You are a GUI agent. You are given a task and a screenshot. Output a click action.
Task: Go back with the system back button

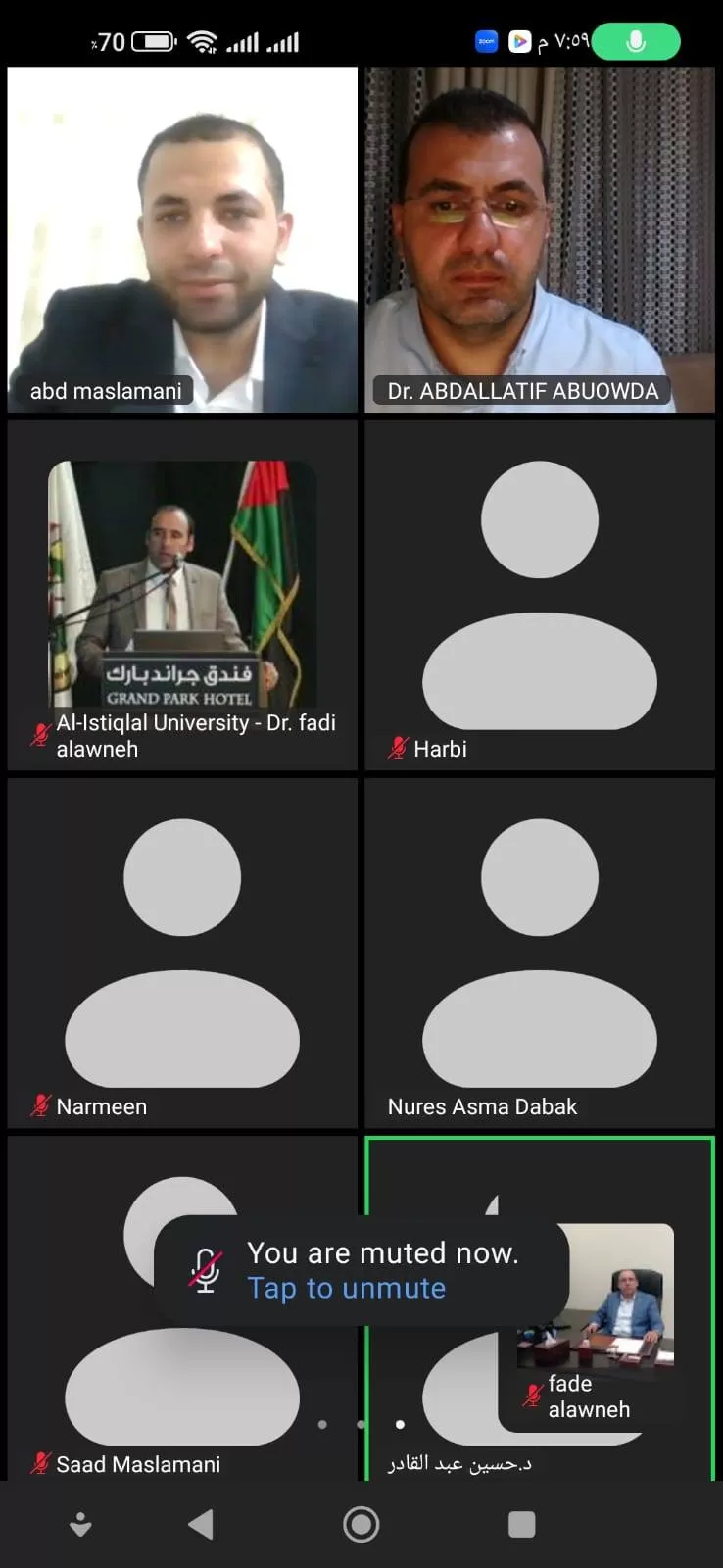(x=201, y=1524)
